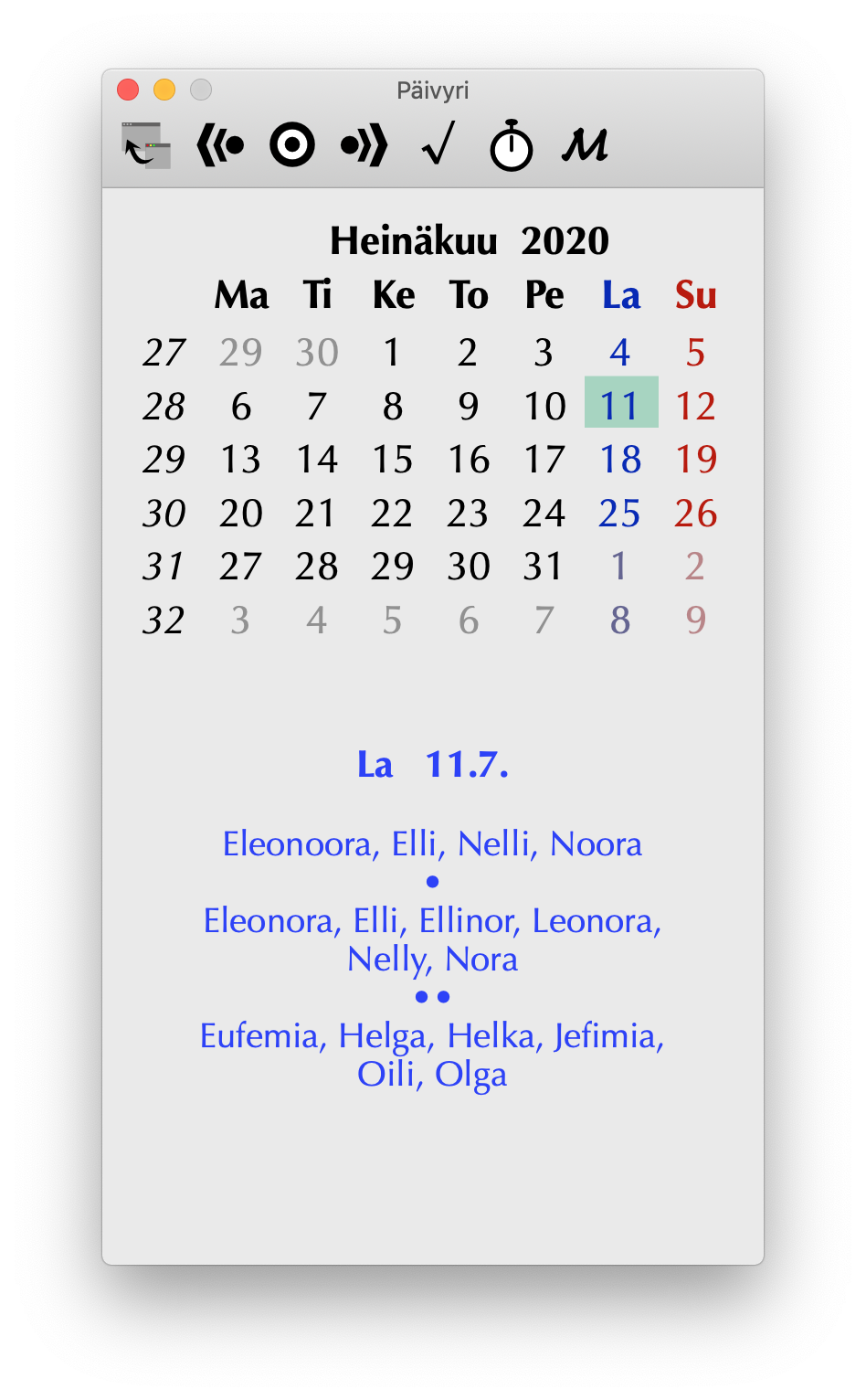Image resolution: width=866 pixels, height=1400 pixels.
Task: Select day 1 of Heinäkuu
Action: pyautogui.click(x=392, y=353)
